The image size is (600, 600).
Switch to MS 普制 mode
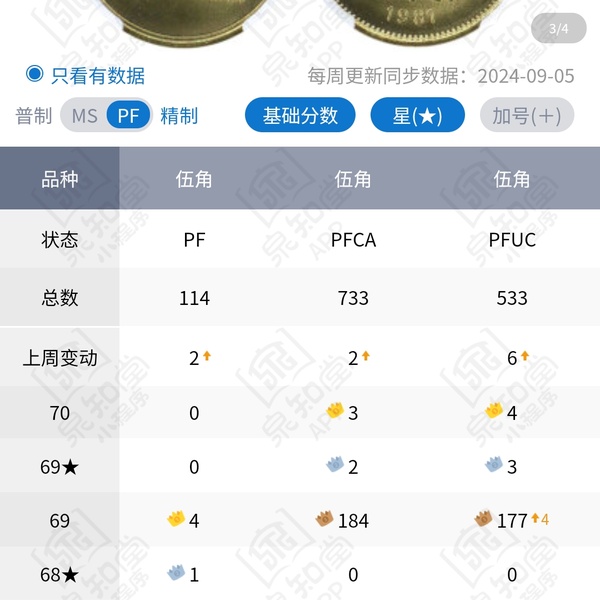[x=85, y=115]
